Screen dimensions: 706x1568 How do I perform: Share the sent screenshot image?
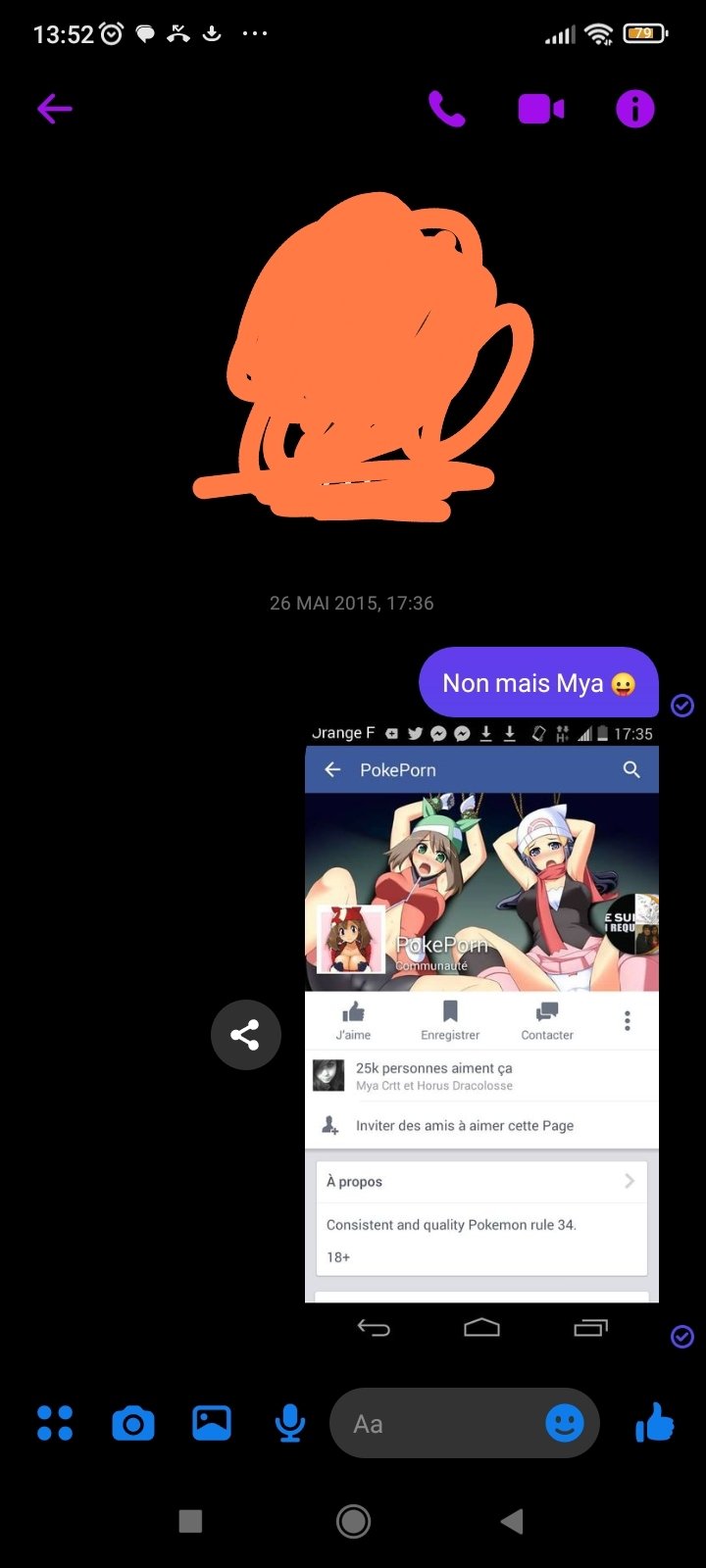245,1035
